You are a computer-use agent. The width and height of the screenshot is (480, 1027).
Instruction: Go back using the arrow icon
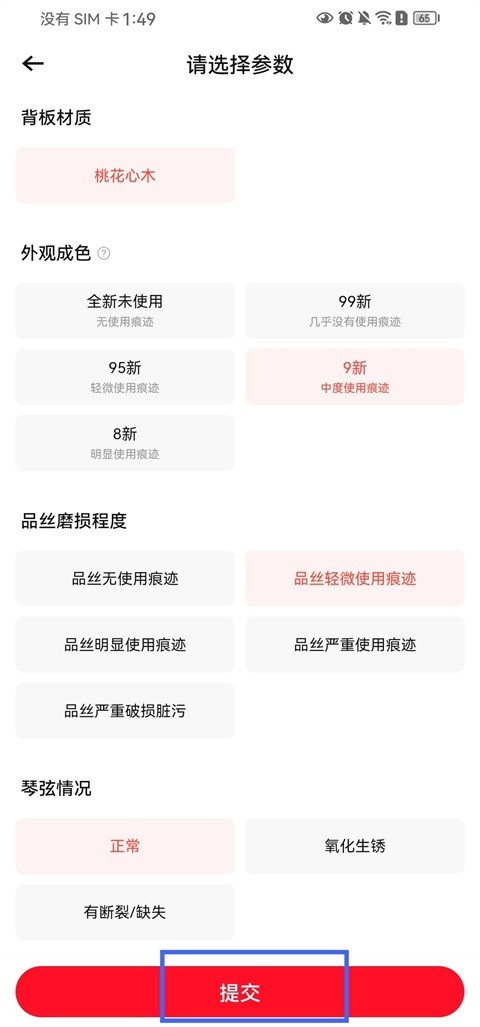tap(33, 64)
